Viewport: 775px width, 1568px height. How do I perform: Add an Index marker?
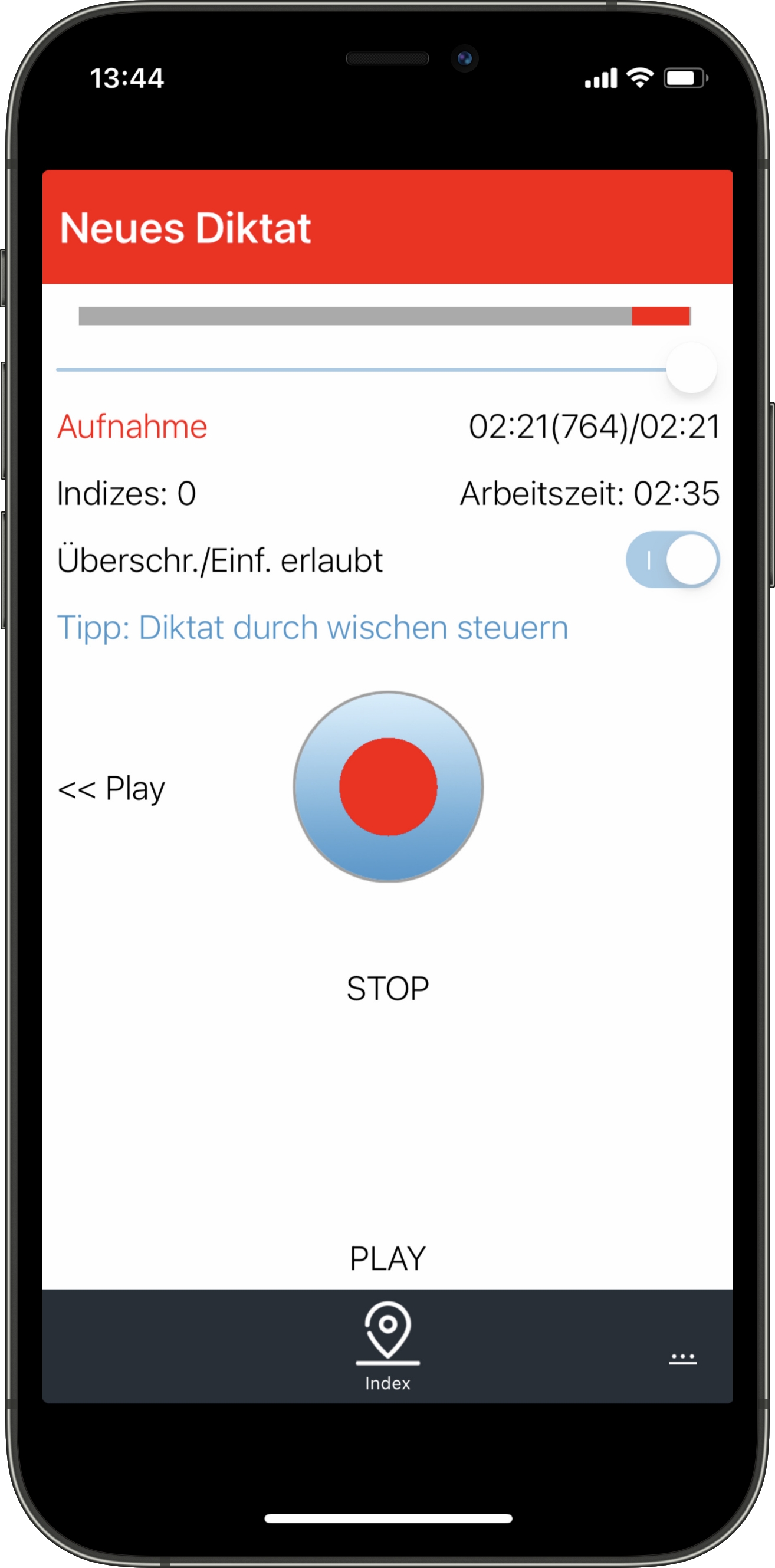coord(388,1344)
